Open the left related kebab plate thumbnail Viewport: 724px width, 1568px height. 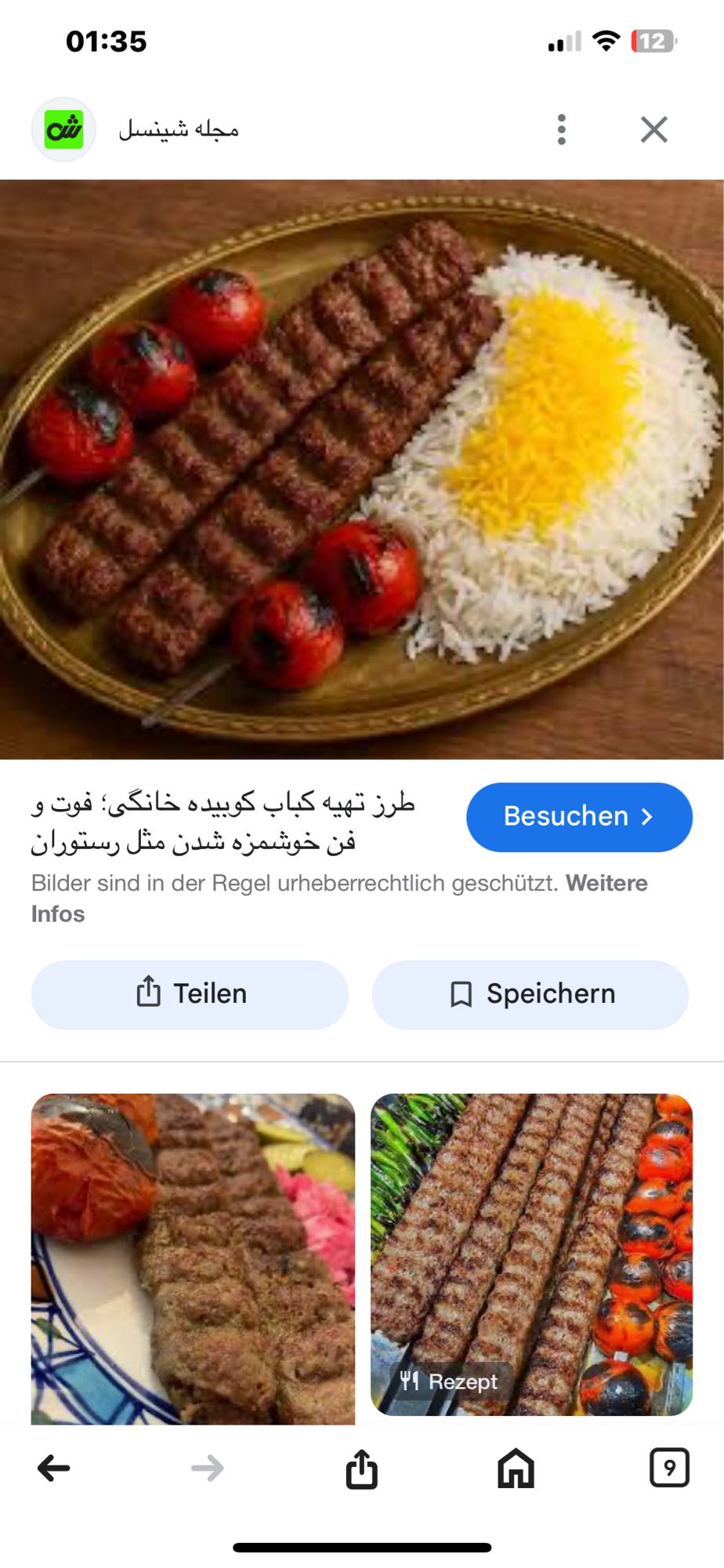[x=192, y=1254]
